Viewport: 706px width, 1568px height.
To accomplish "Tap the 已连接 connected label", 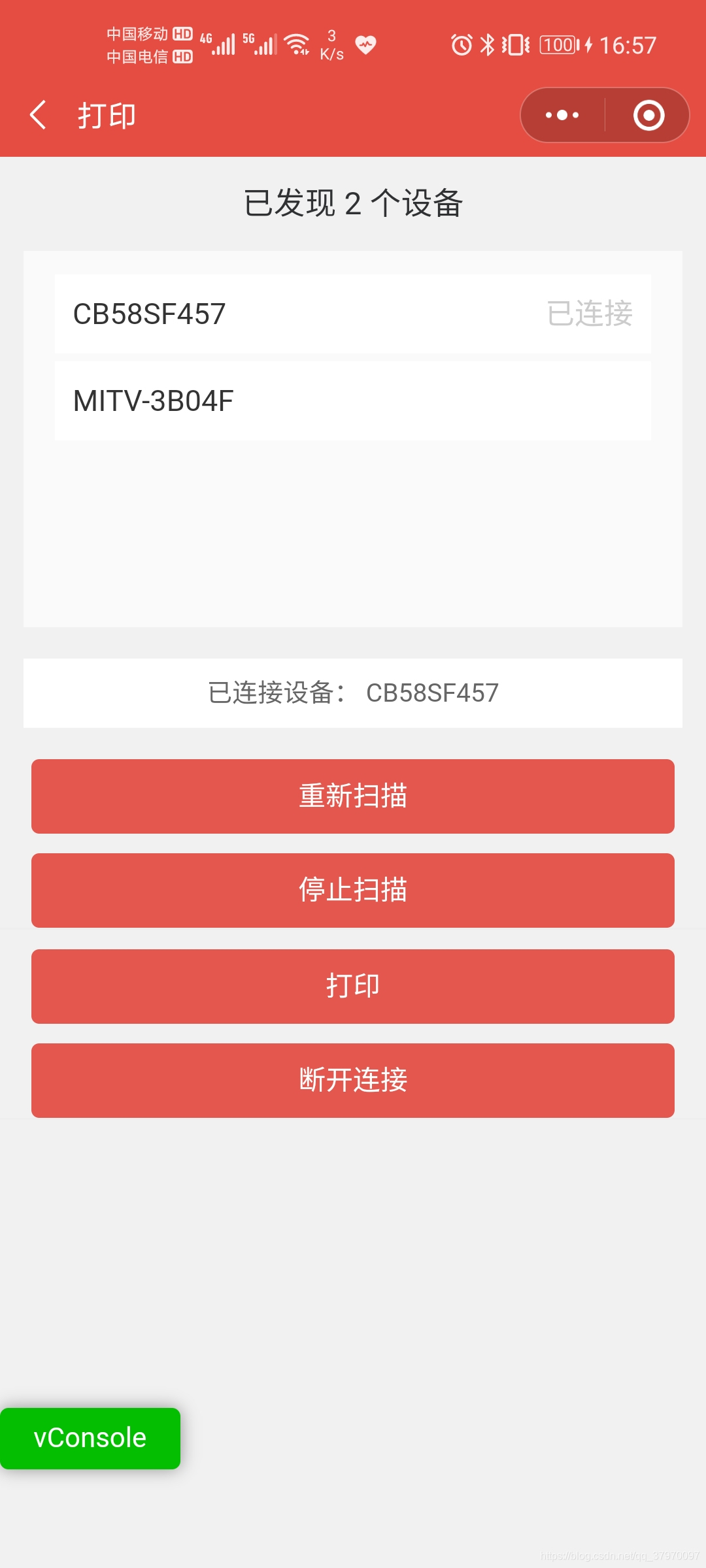I will point(589,313).
